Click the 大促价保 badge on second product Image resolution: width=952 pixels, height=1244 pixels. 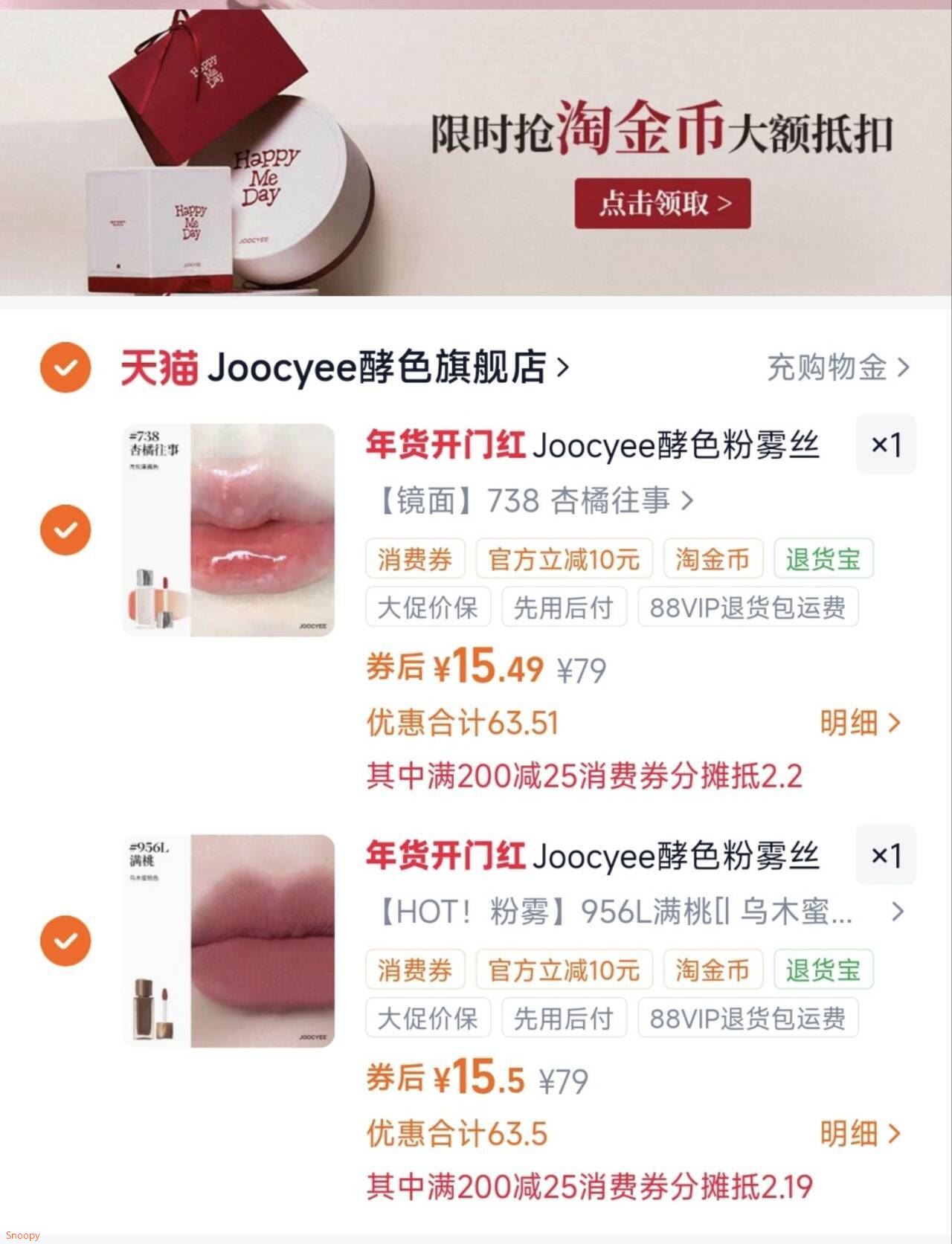click(x=427, y=1017)
